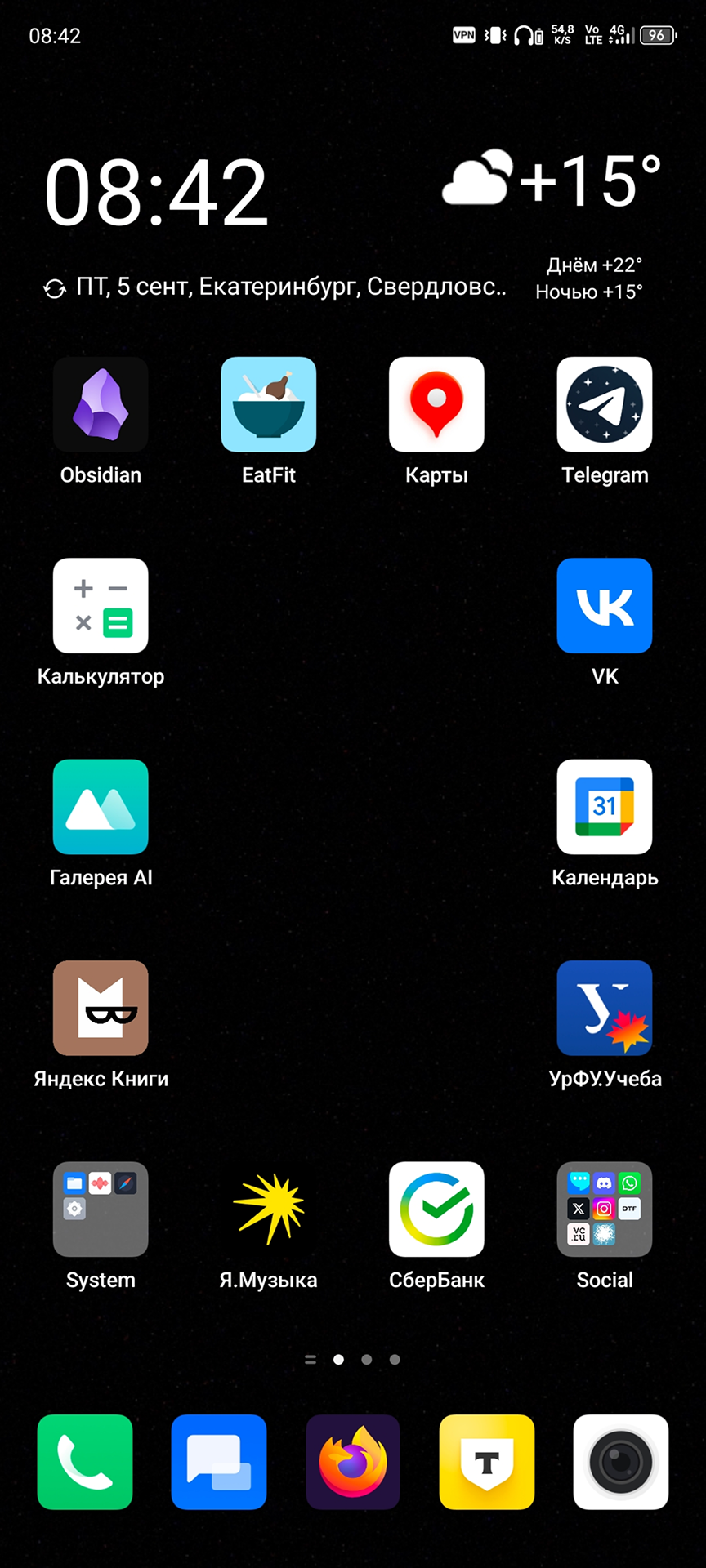Launch Firefox browser from dock

point(353,1462)
